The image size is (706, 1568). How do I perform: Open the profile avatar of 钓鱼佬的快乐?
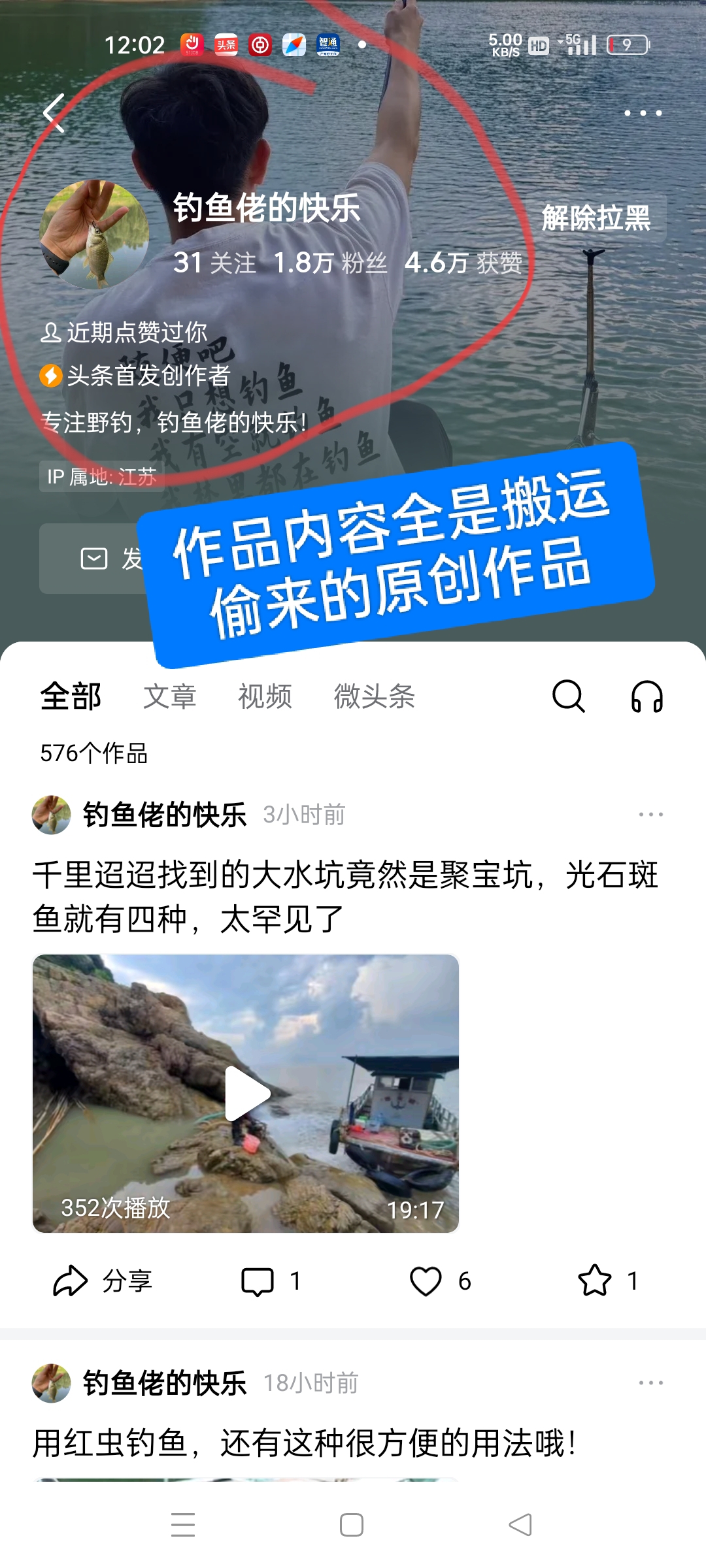(94, 235)
